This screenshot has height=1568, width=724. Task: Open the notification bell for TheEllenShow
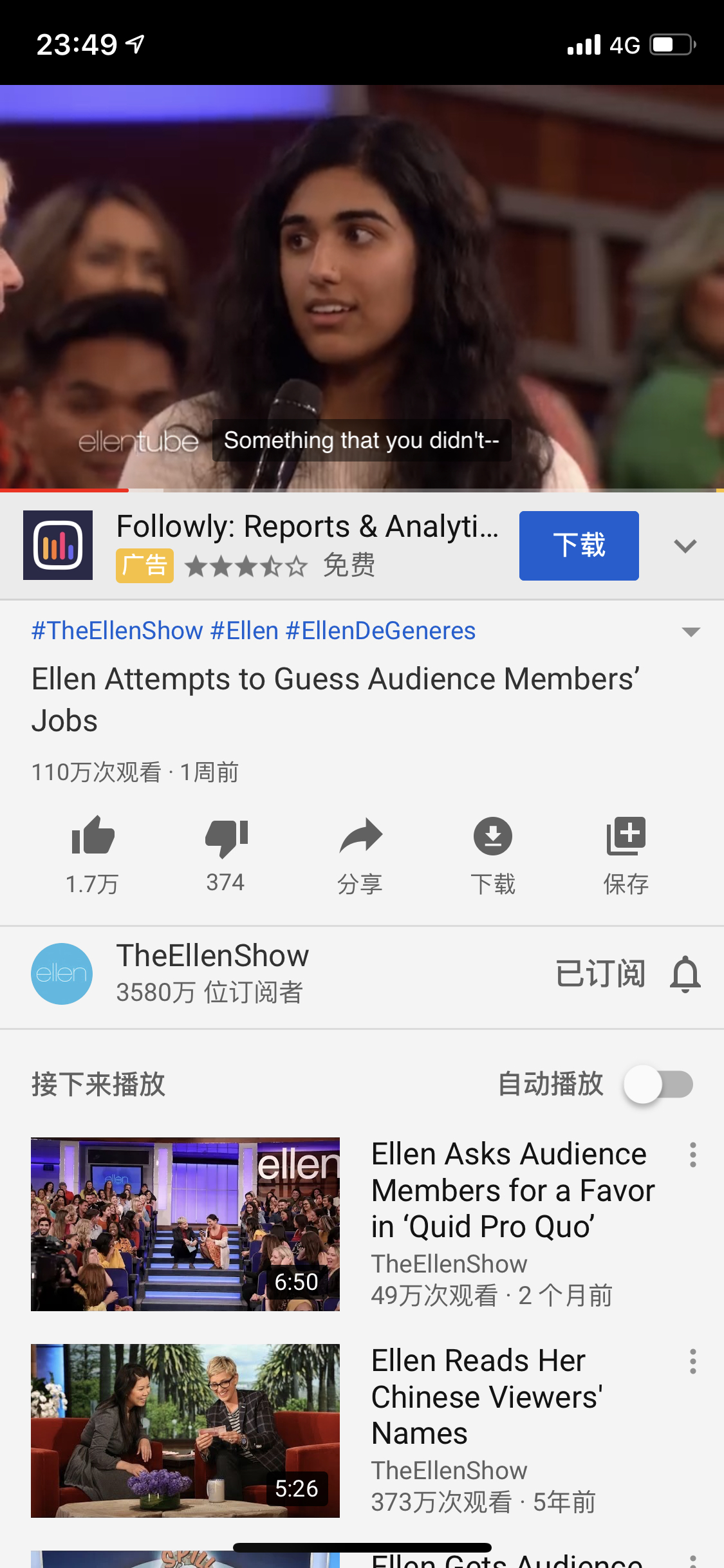point(685,973)
